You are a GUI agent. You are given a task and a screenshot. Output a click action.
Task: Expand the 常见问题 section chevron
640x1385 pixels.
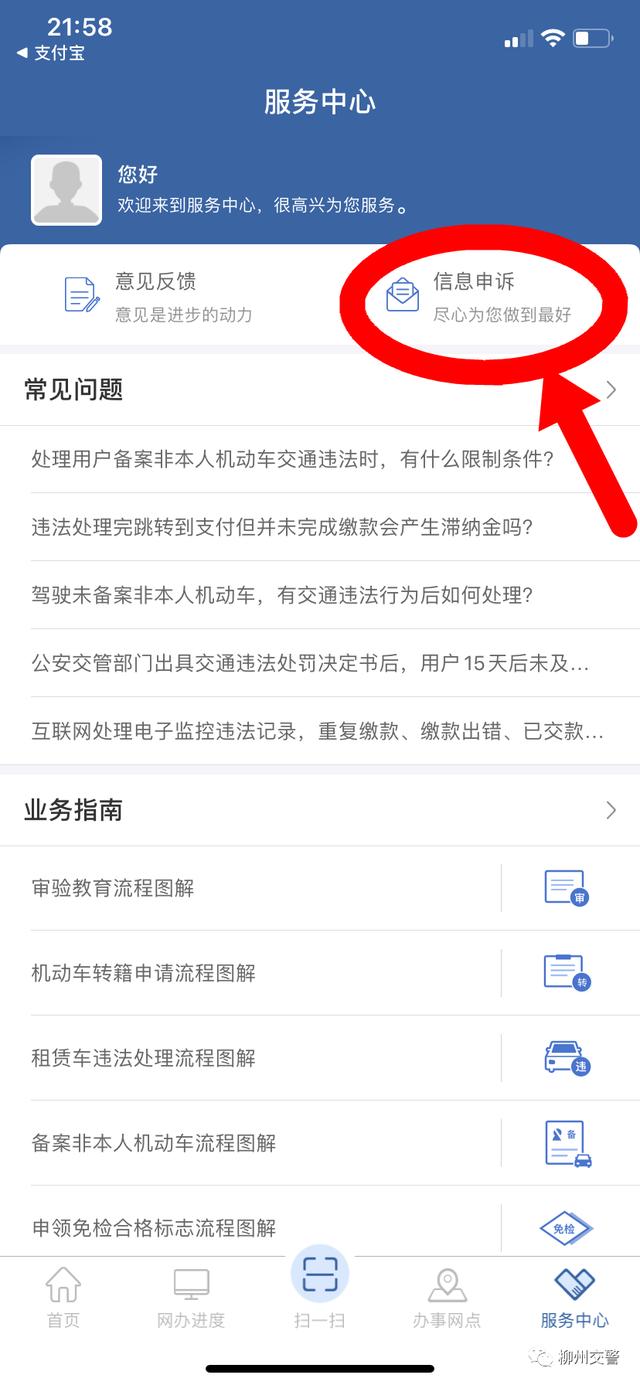[x=611, y=390]
